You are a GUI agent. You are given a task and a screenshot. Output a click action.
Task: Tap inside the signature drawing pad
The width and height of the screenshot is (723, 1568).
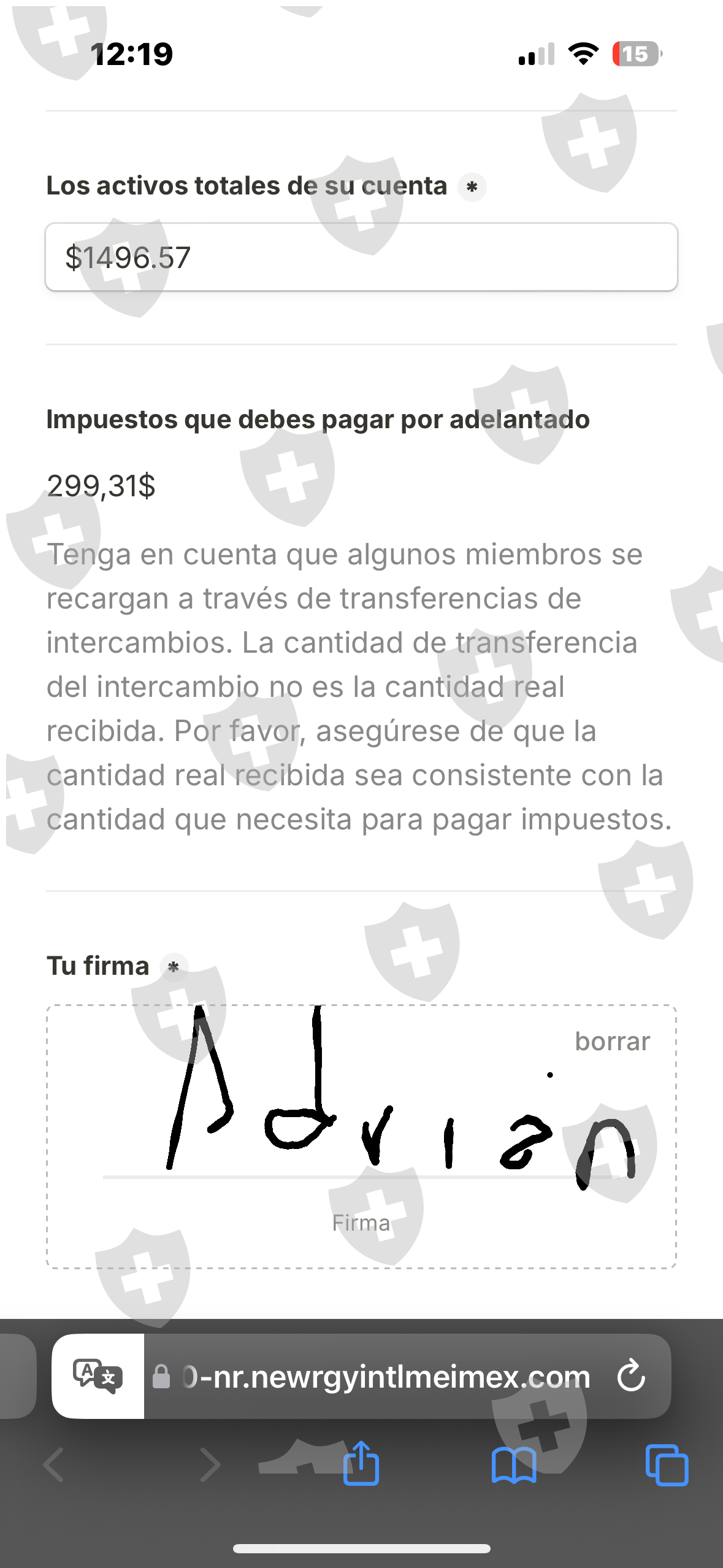point(361,1136)
